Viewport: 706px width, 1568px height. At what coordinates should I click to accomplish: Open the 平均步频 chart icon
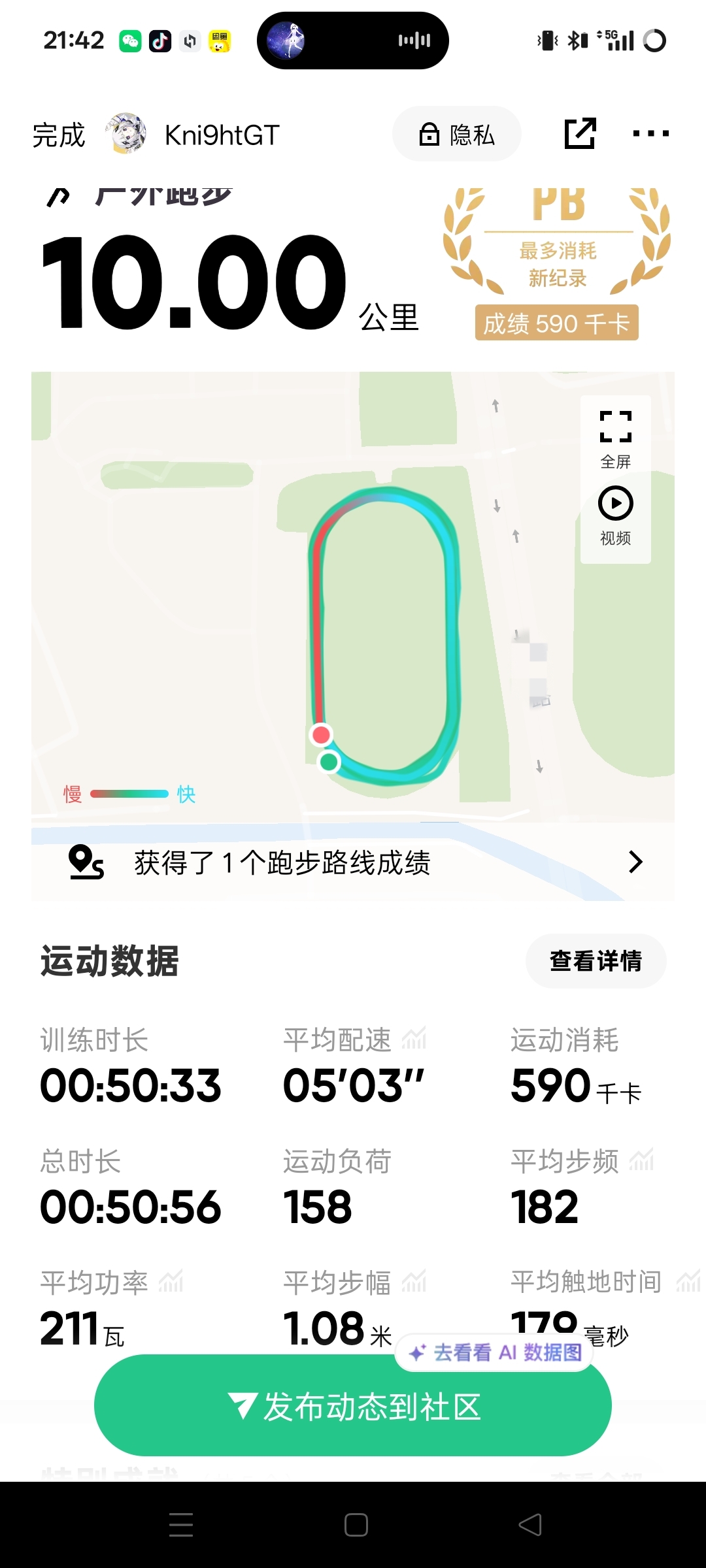641,1160
